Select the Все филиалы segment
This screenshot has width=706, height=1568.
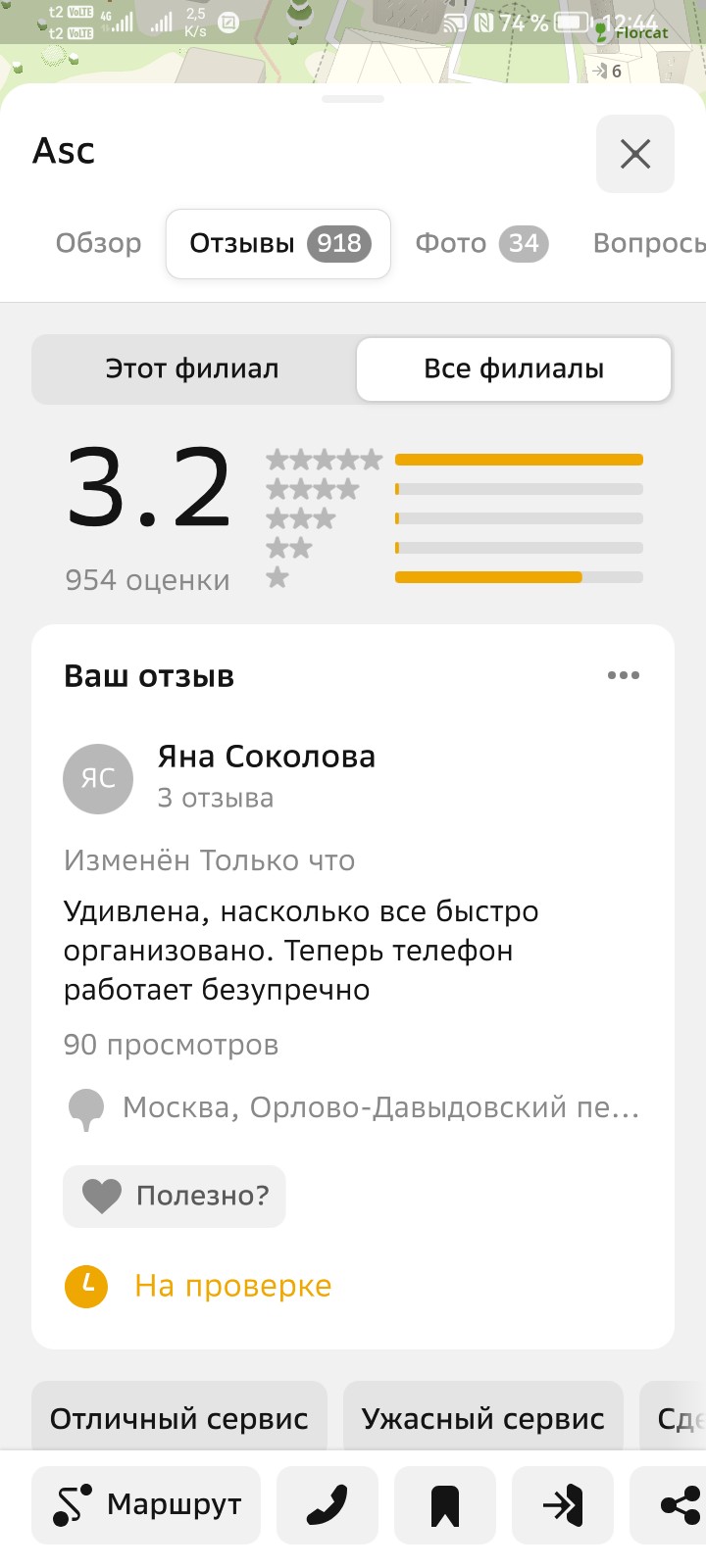coord(514,369)
